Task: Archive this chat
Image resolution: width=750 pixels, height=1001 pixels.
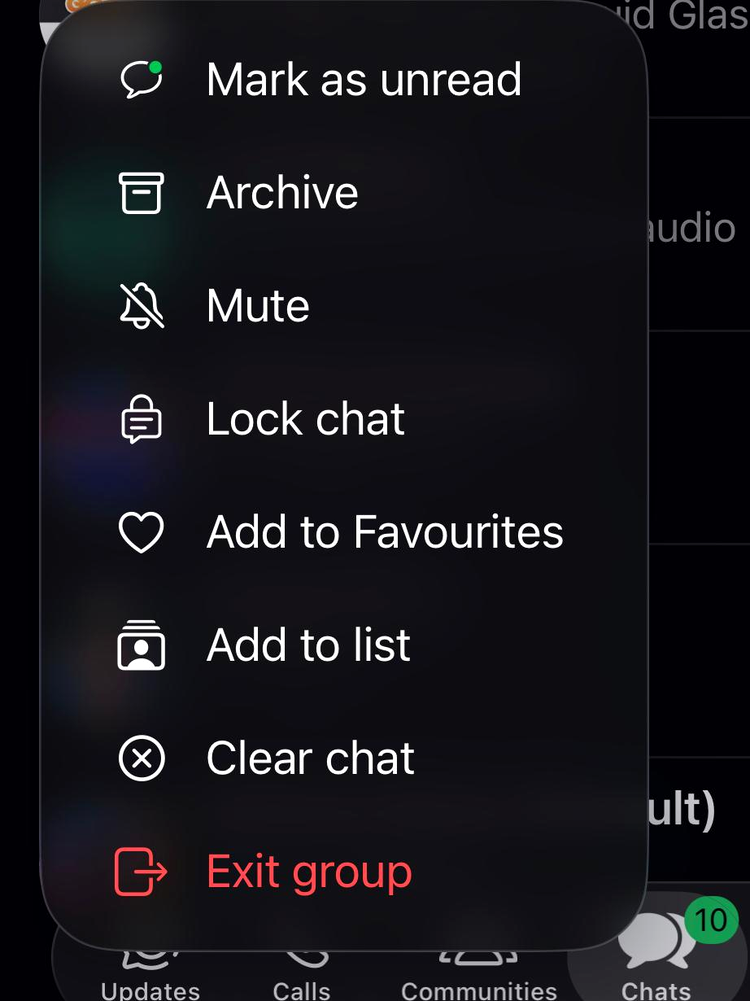Action: pos(282,193)
